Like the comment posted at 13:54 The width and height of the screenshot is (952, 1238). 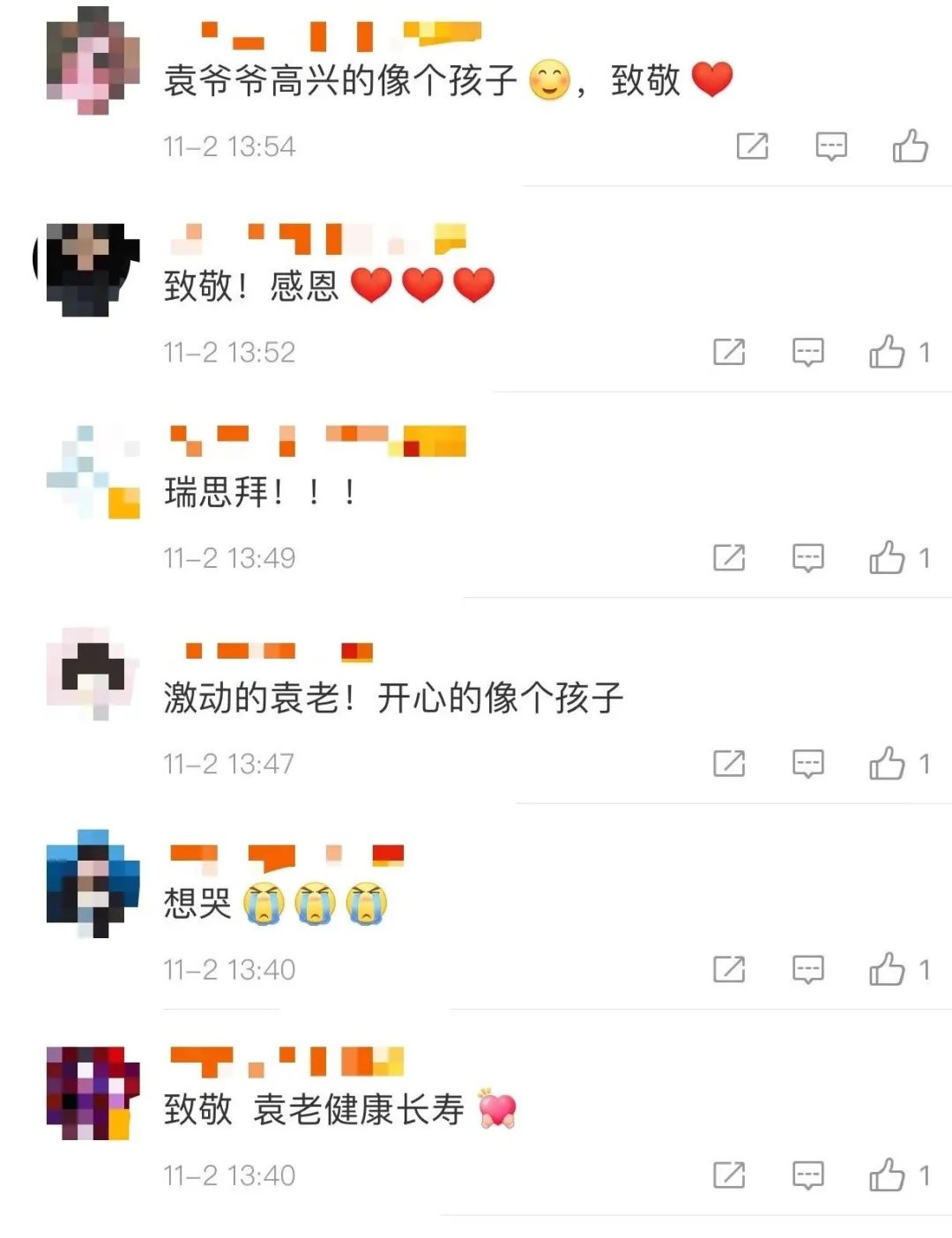(x=910, y=145)
